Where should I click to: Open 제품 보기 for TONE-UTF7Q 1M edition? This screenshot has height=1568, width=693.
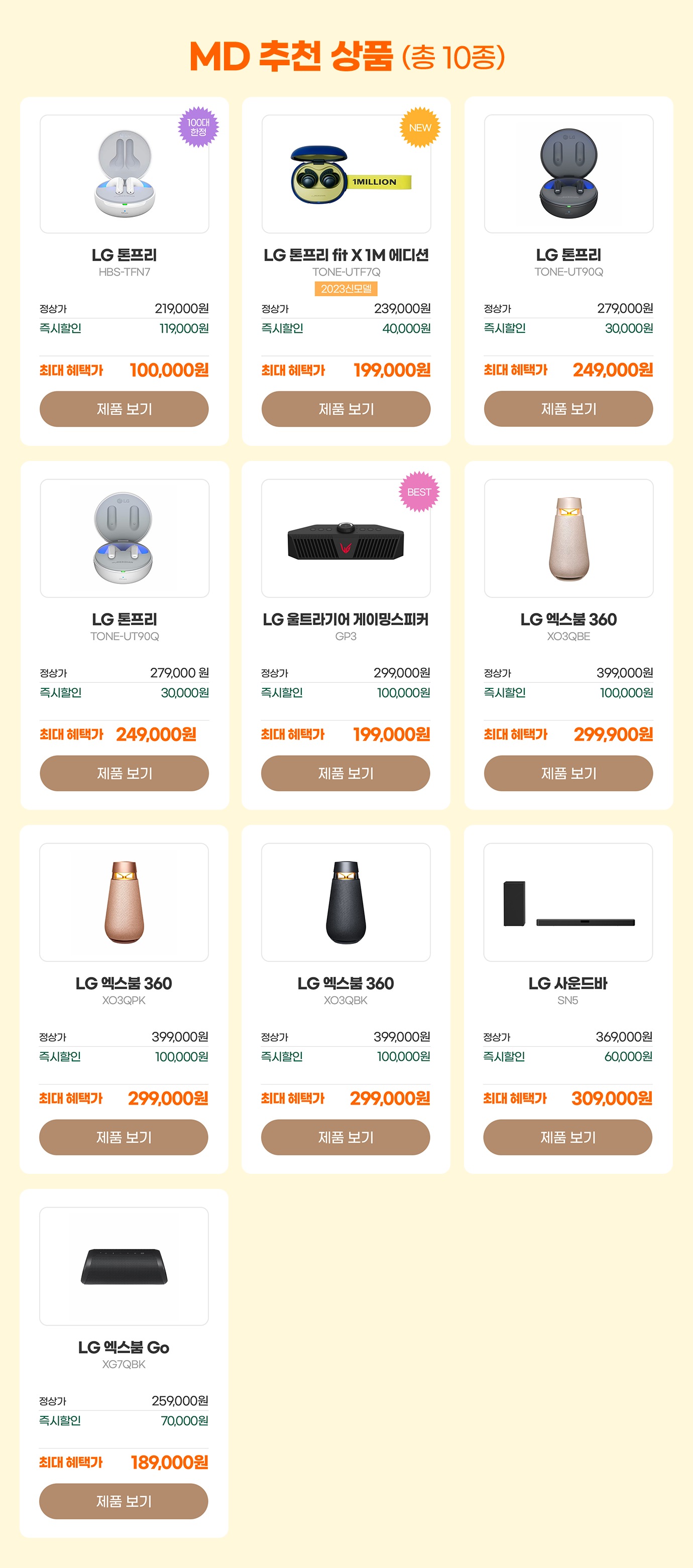pyautogui.click(x=346, y=409)
